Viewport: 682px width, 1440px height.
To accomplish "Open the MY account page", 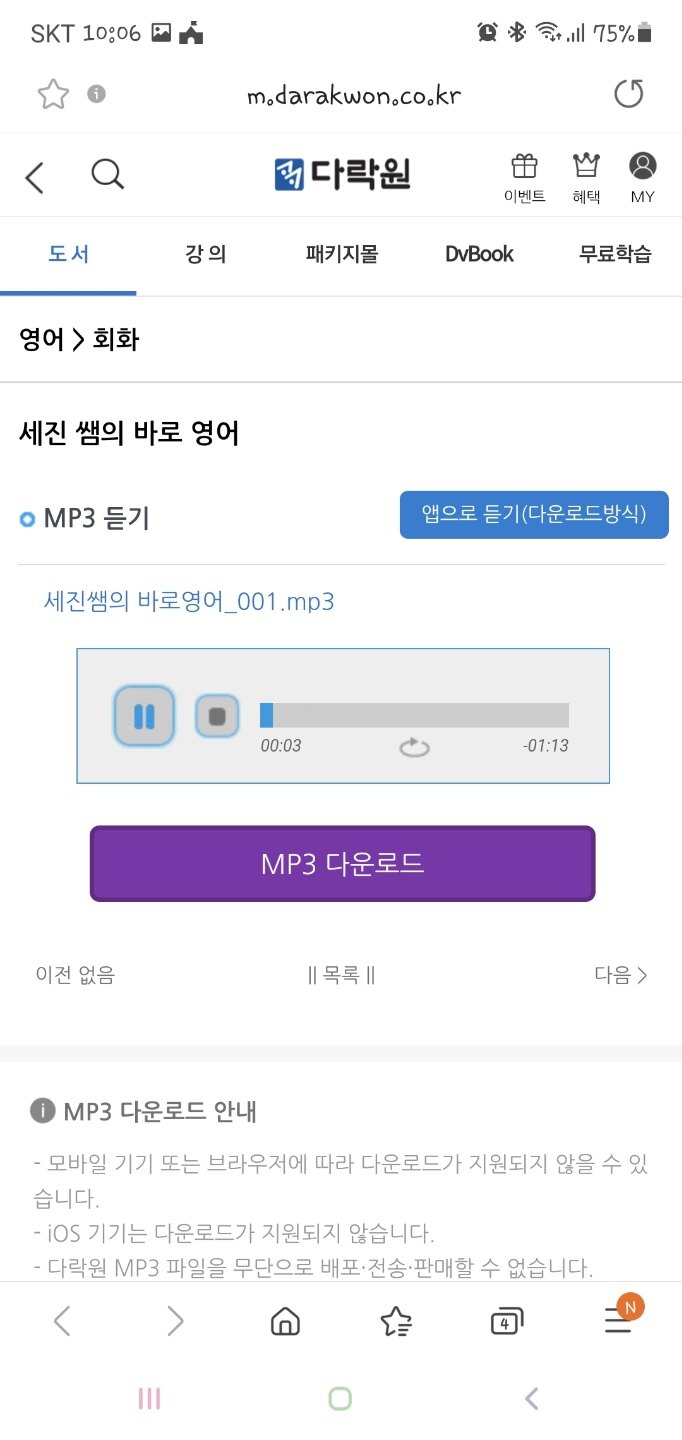I will 642,177.
